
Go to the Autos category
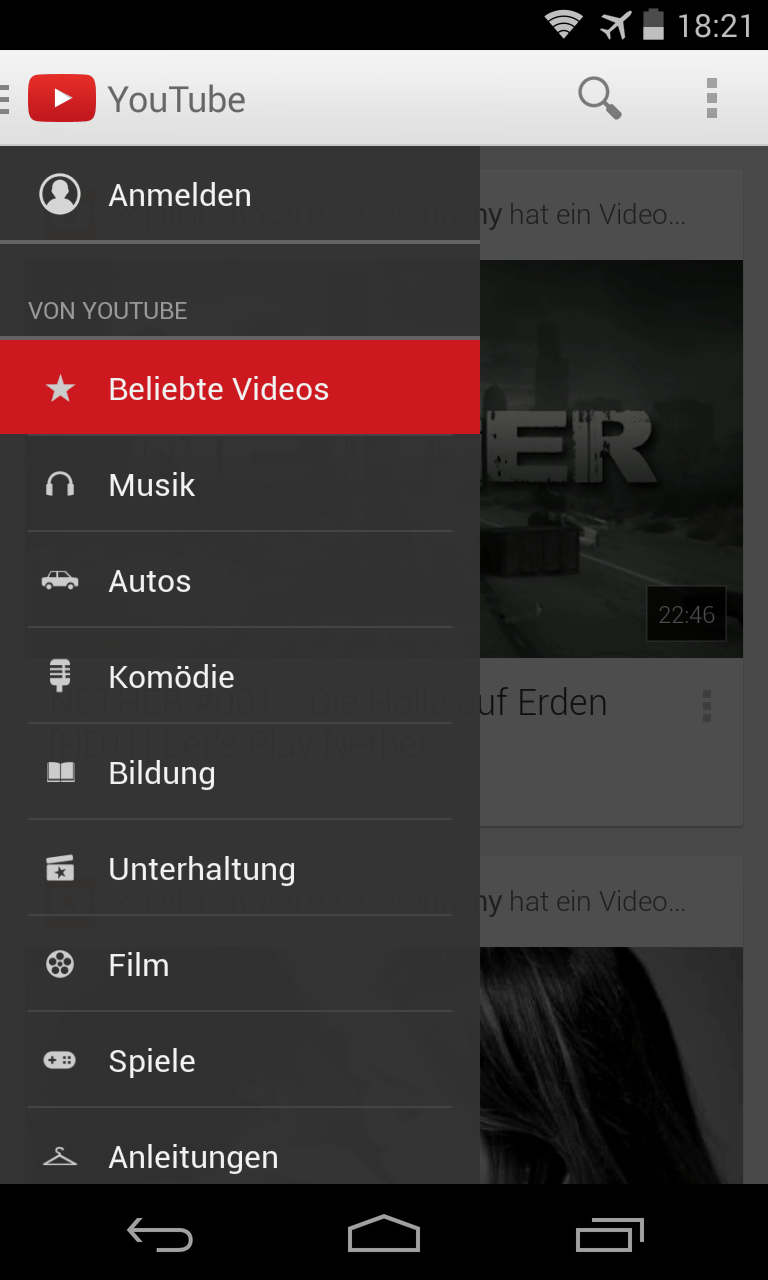point(150,581)
